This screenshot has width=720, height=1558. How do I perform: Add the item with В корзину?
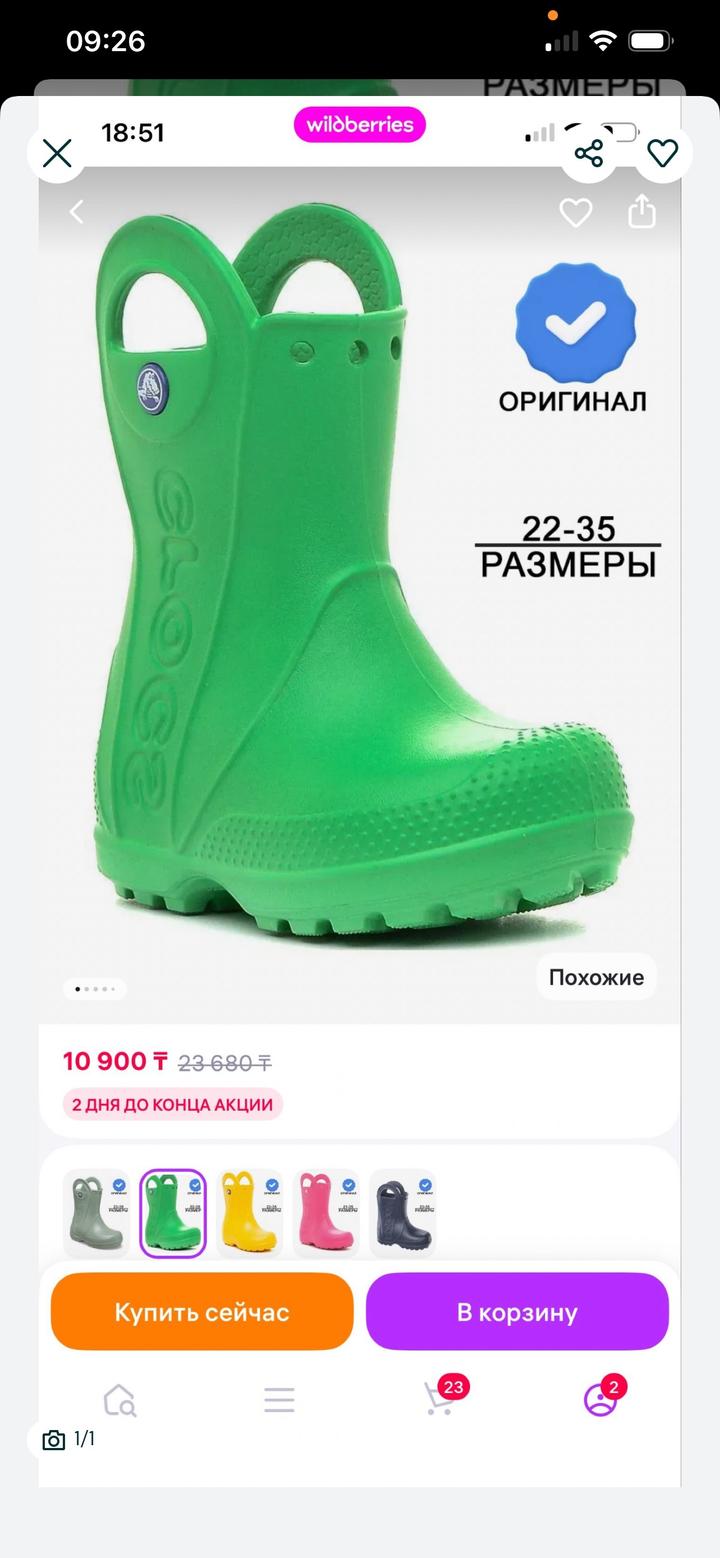pos(517,1312)
